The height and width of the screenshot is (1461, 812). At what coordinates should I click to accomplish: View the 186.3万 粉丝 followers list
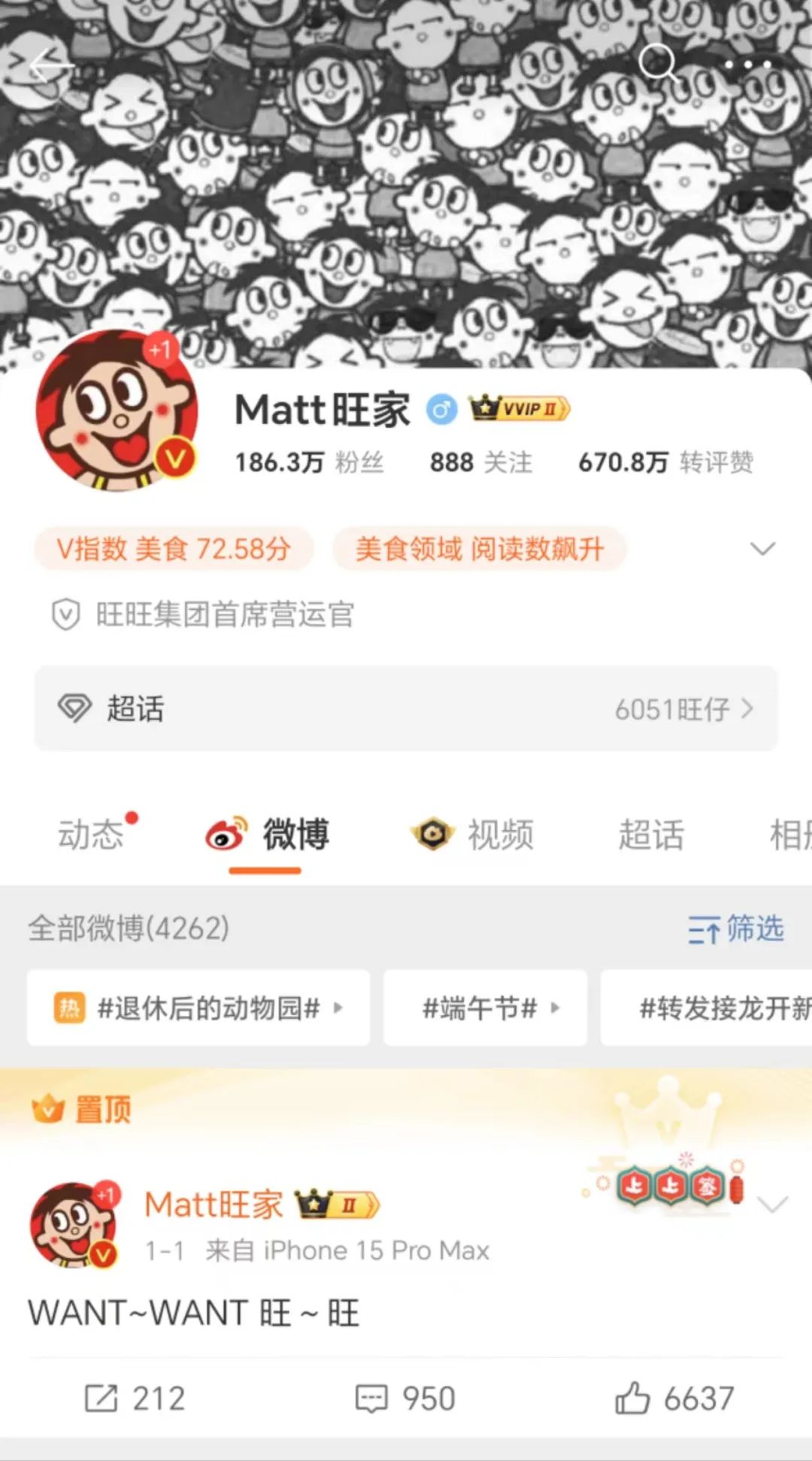309,462
